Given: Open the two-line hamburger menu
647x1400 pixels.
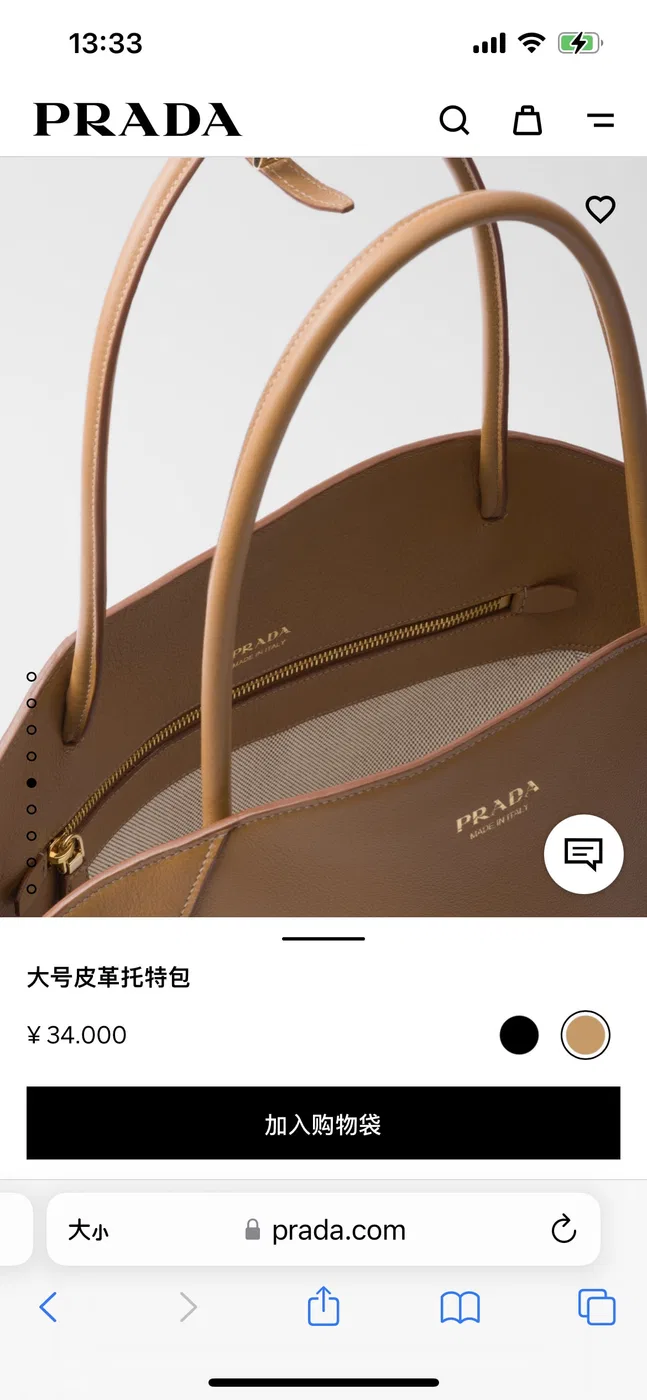Looking at the screenshot, I should pyautogui.click(x=600, y=121).
